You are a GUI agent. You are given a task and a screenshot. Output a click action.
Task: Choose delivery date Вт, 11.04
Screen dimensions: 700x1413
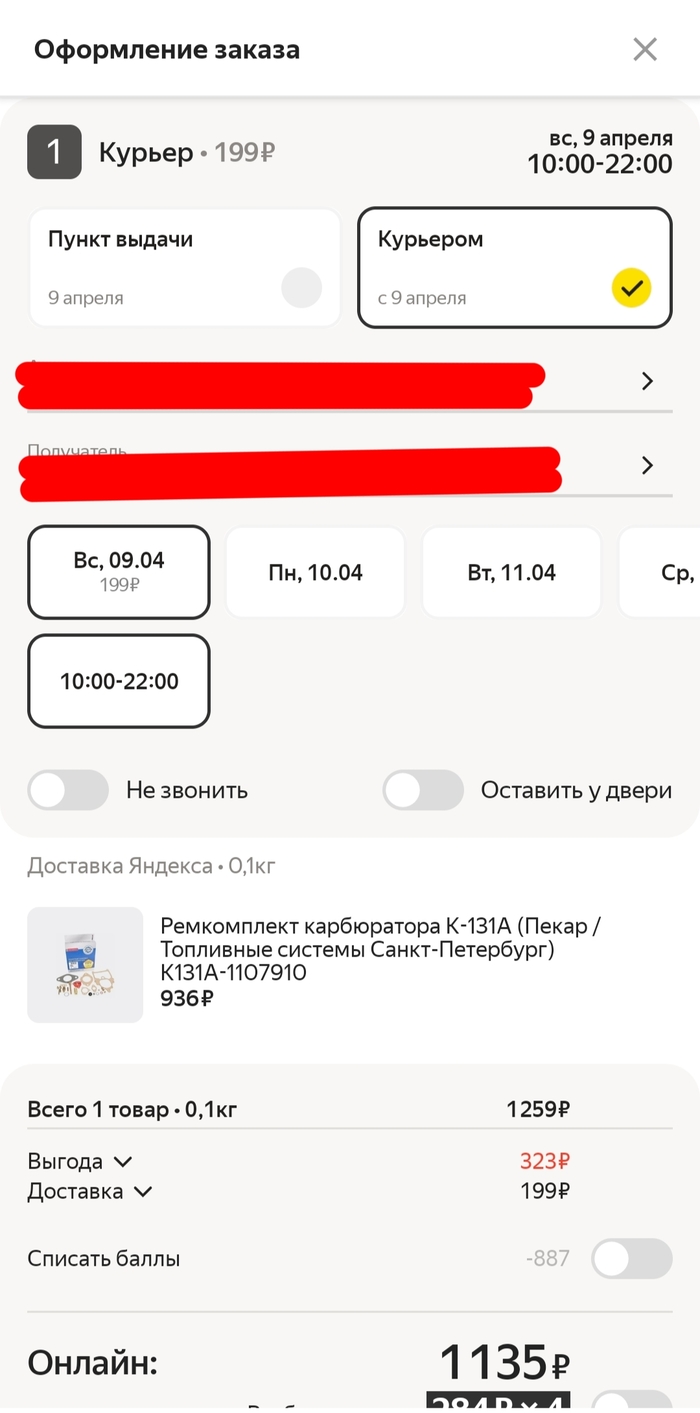[x=511, y=573]
